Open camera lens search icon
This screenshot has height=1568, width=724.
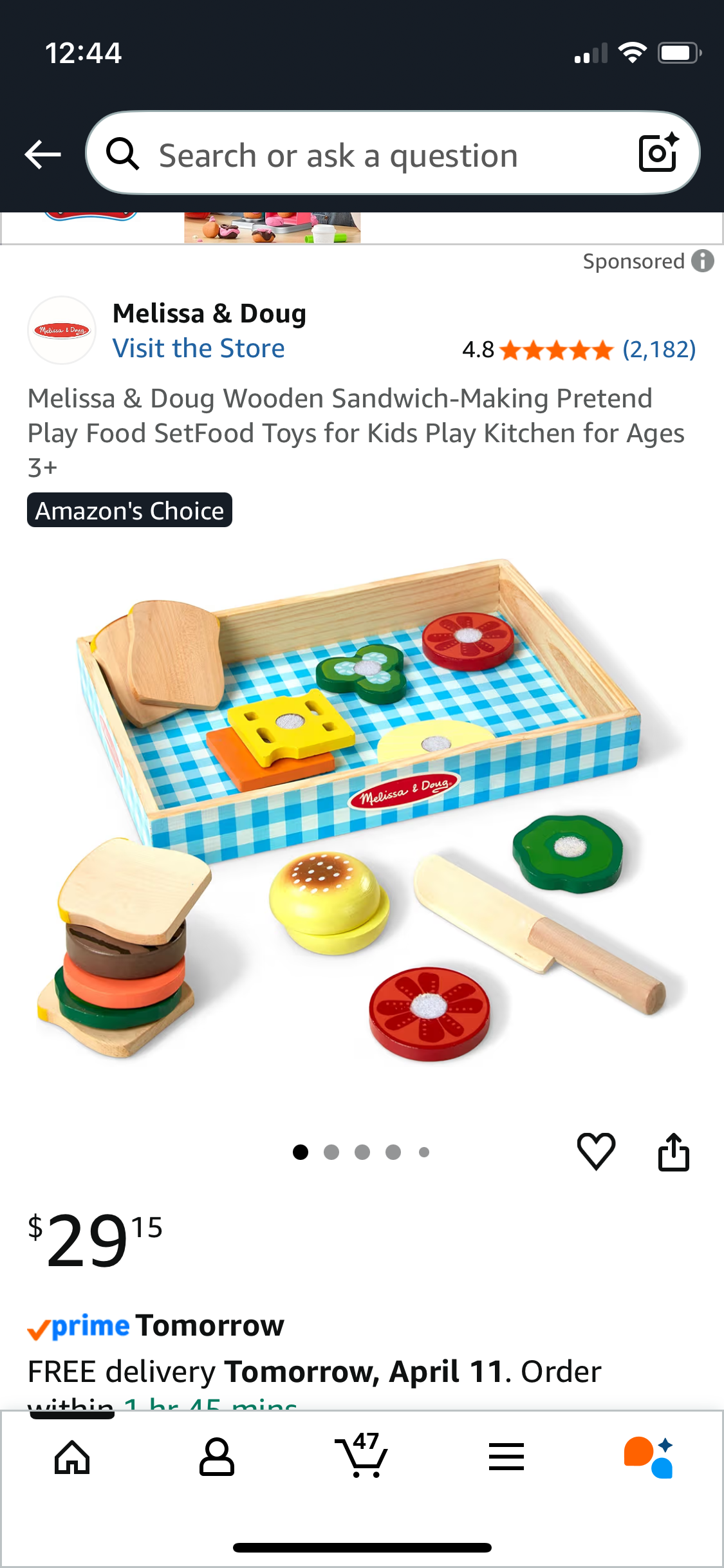click(658, 153)
